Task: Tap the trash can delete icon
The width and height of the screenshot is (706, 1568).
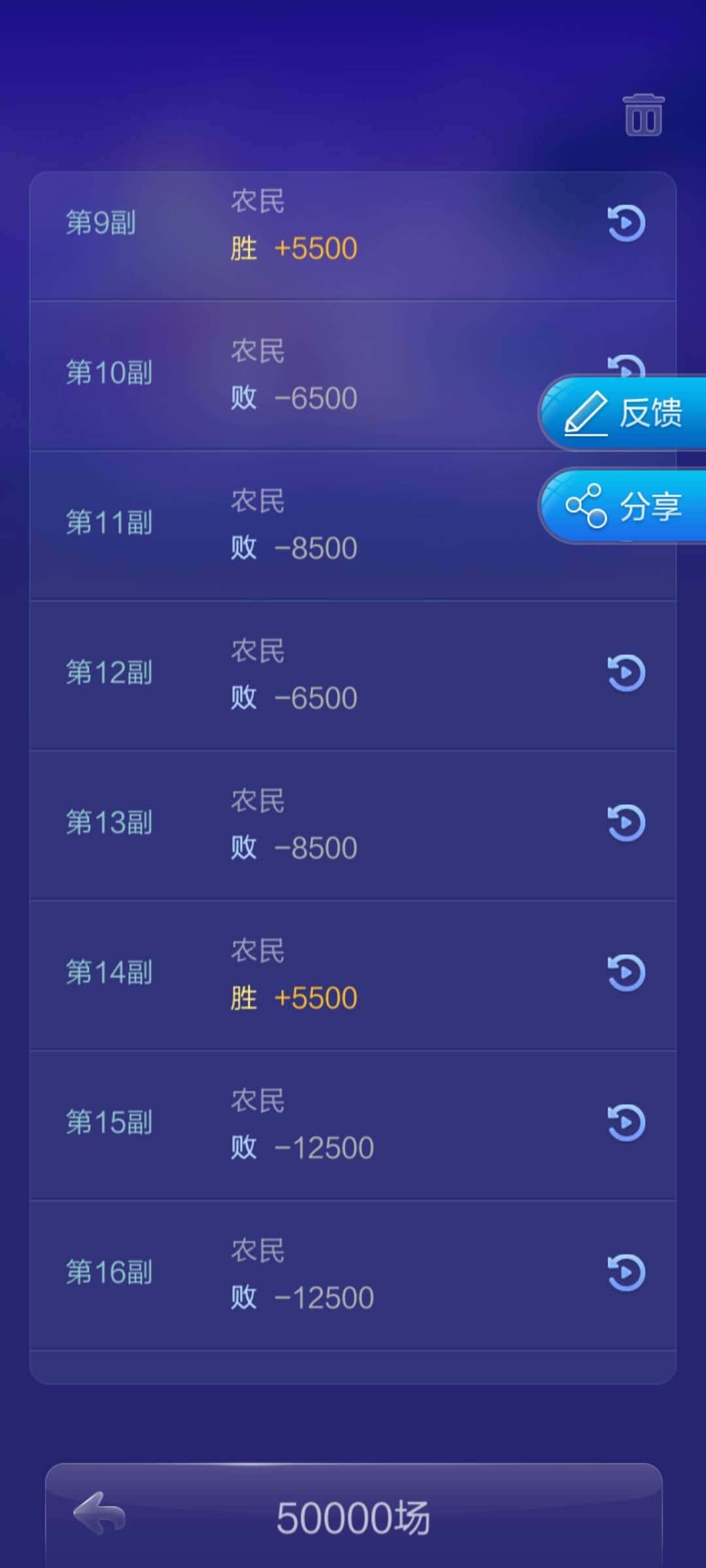Action: [x=643, y=116]
